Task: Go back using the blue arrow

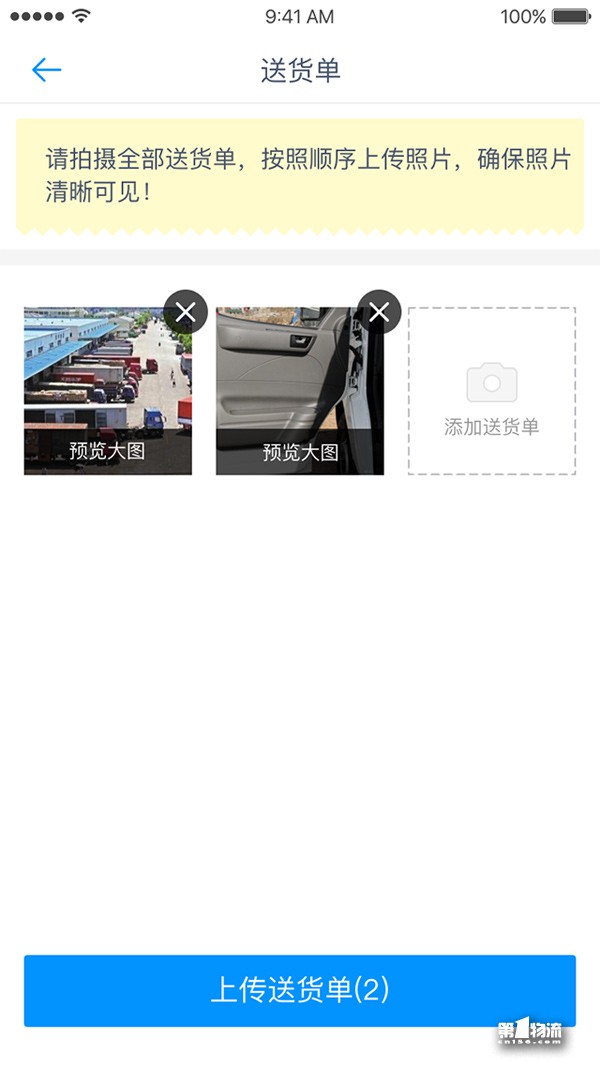Action: pyautogui.click(x=46, y=69)
